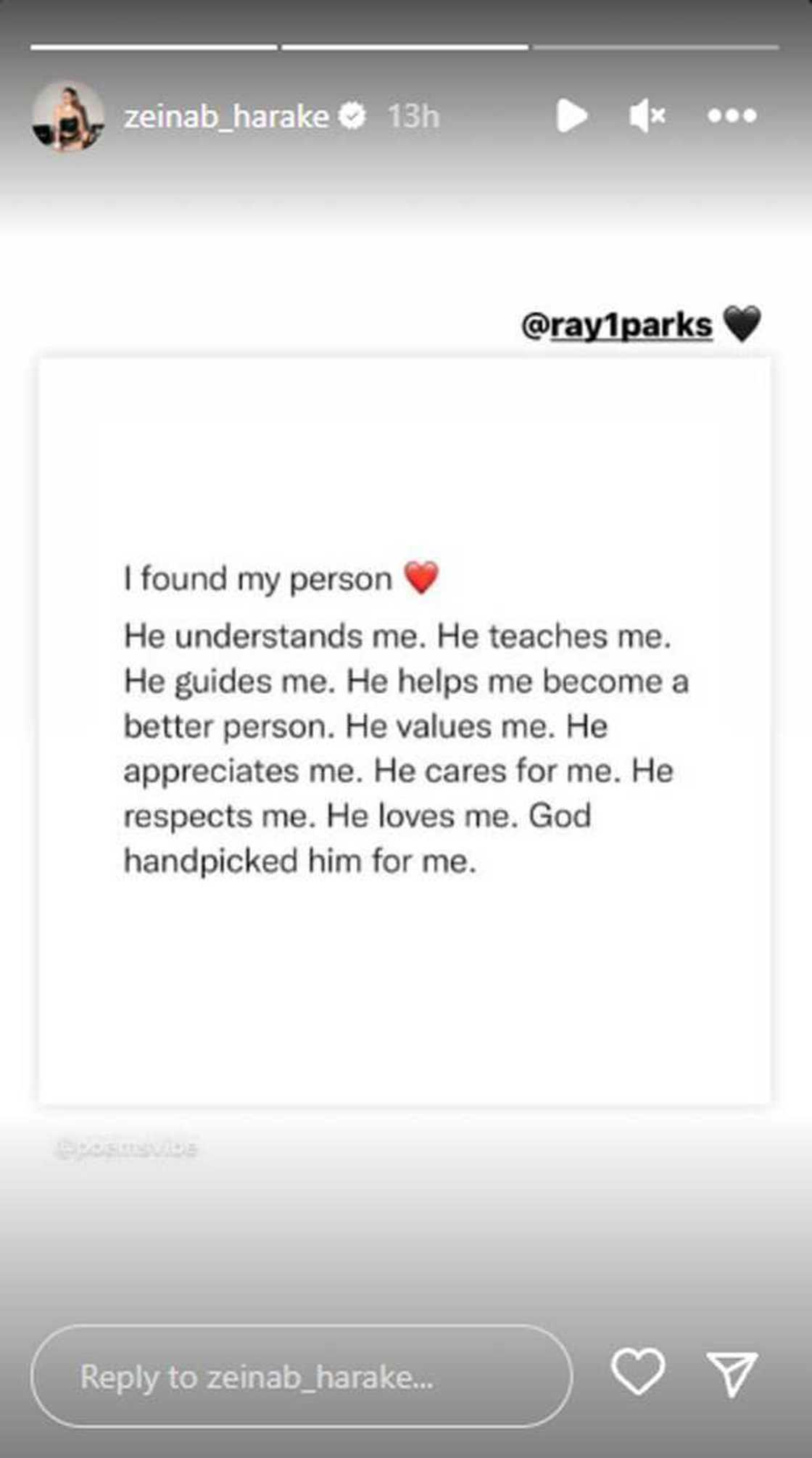Open the zeinab_harake username link

click(x=226, y=116)
